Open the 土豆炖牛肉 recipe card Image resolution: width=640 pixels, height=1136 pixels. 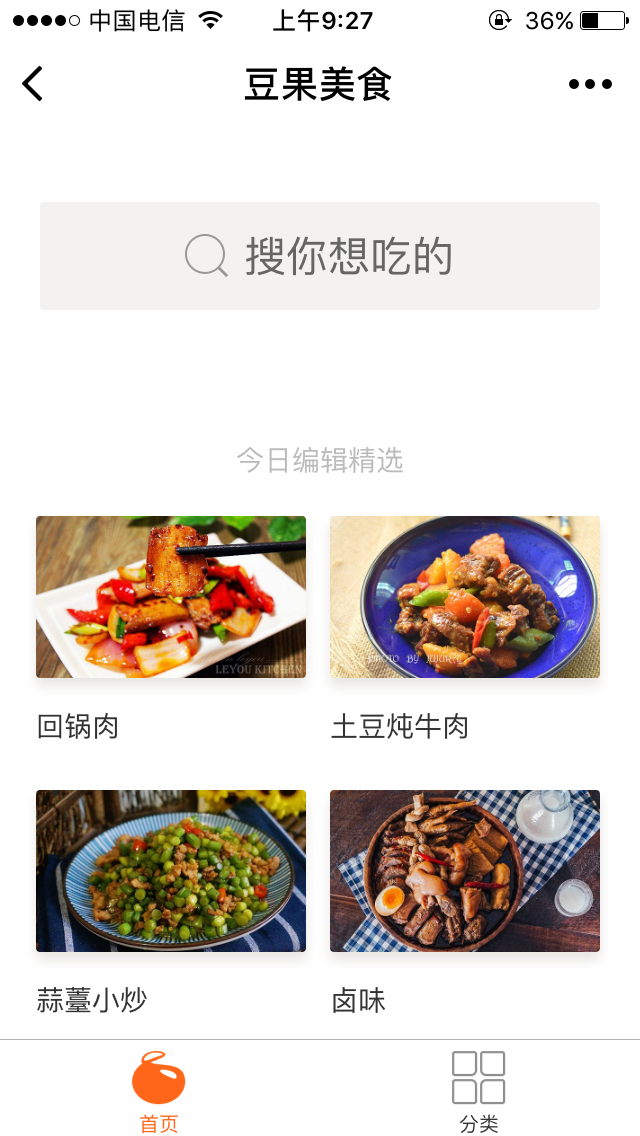[x=465, y=597]
